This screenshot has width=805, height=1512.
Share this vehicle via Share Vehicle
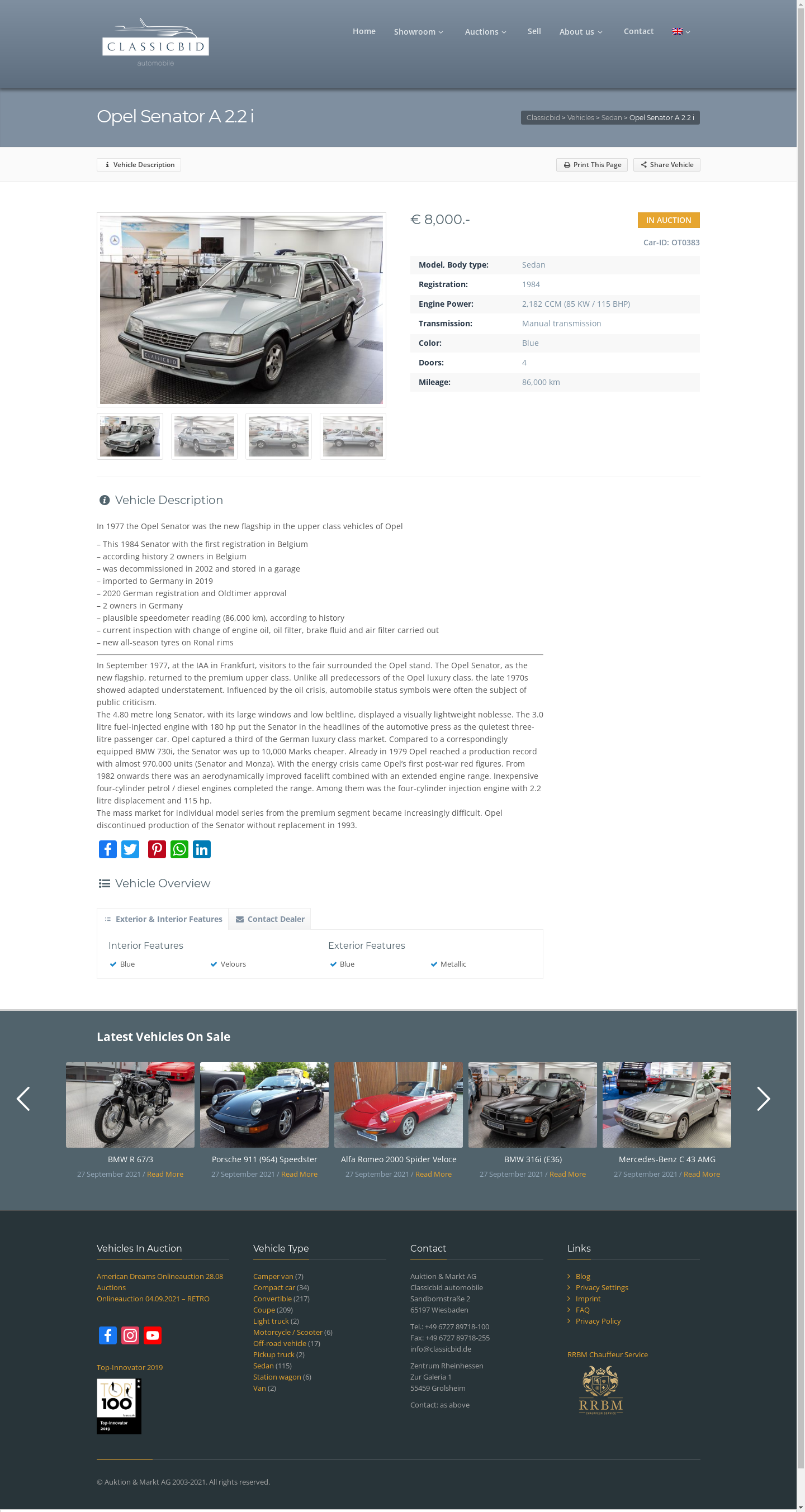[666, 165]
